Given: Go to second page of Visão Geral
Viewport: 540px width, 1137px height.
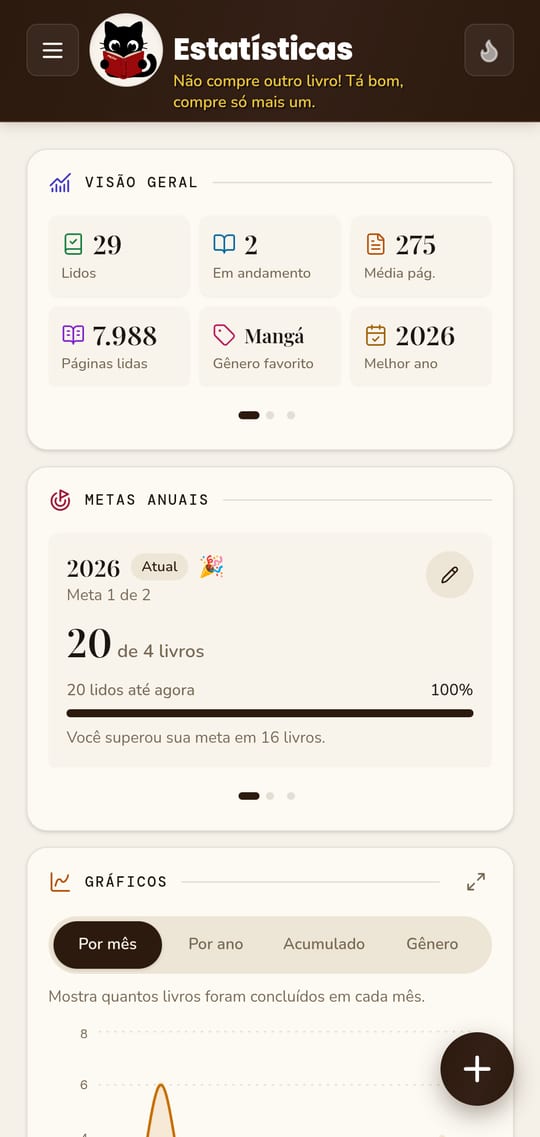Looking at the screenshot, I should (270, 415).
